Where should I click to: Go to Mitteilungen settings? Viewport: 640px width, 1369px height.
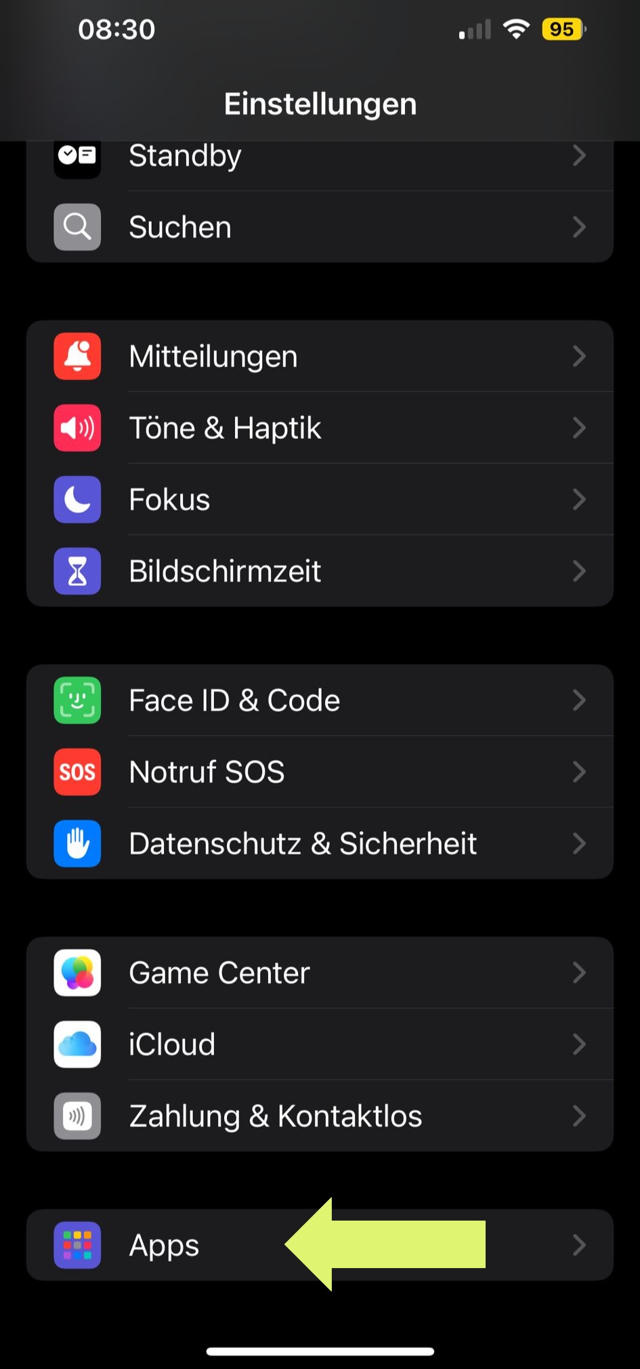pos(320,357)
